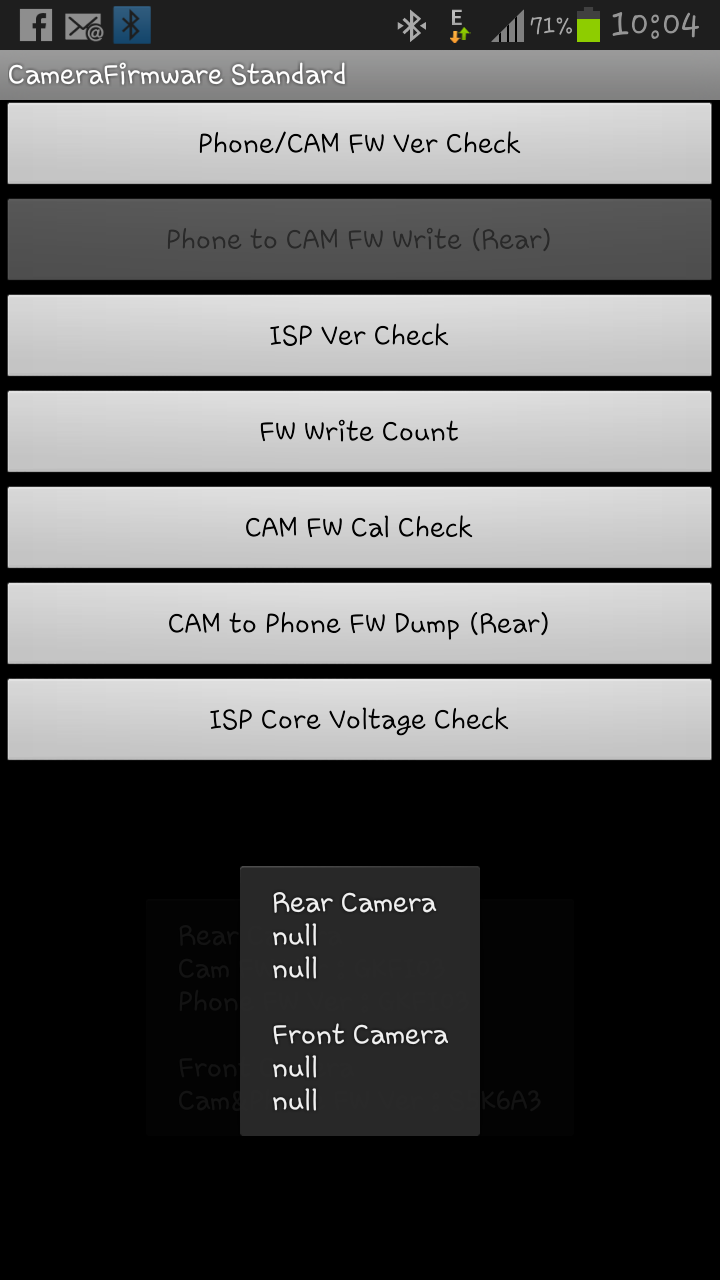Open ISP Core Voltage Check

pos(359,720)
